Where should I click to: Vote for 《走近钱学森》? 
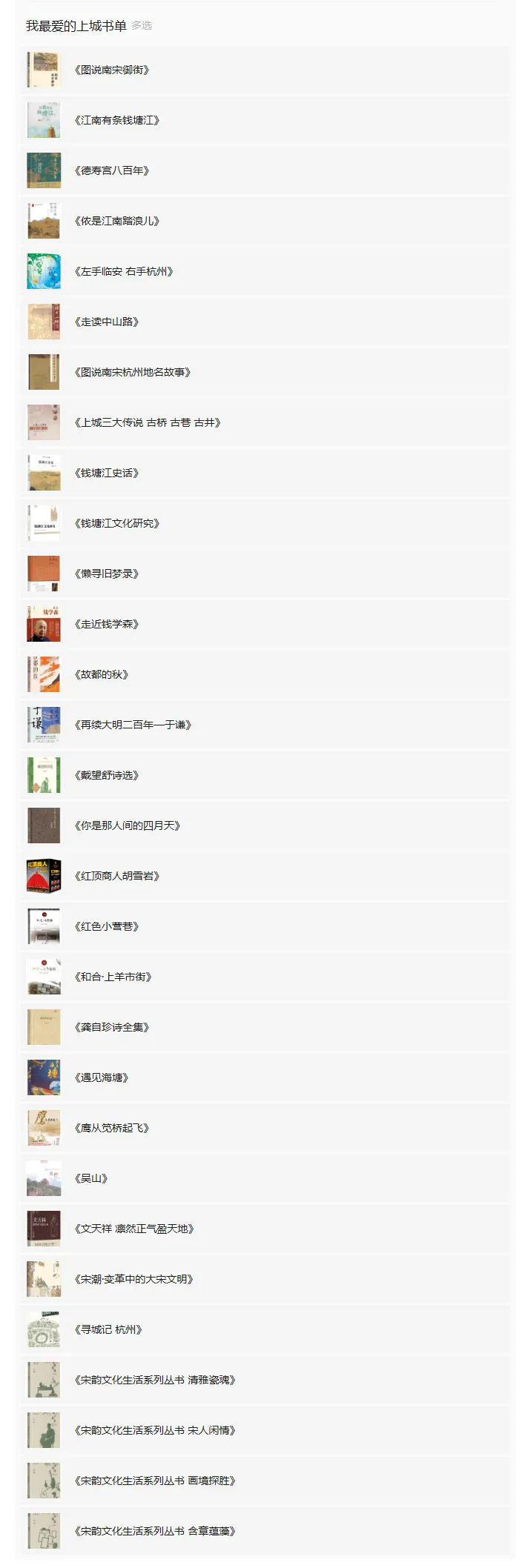pyautogui.click(x=107, y=625)
